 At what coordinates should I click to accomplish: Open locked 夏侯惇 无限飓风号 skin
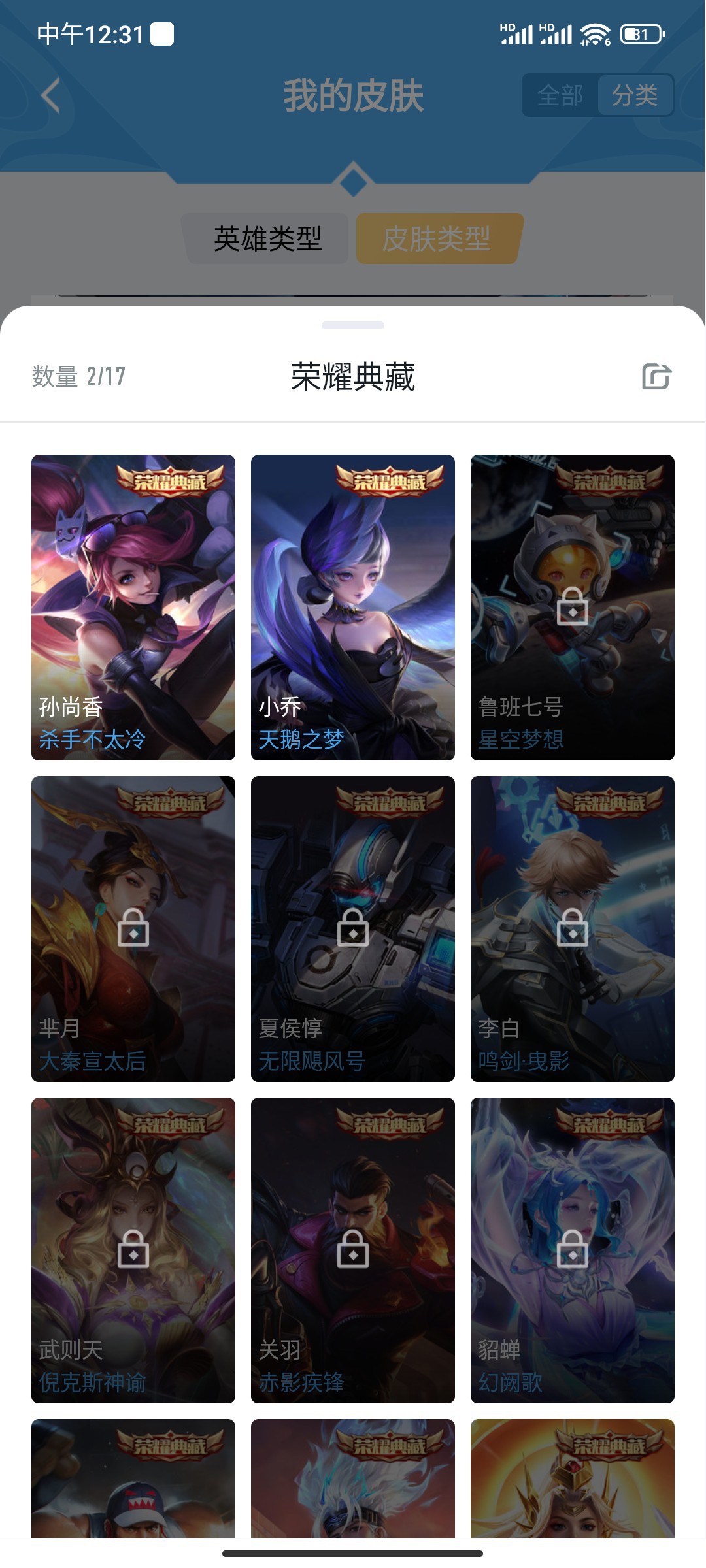(353, 928)
